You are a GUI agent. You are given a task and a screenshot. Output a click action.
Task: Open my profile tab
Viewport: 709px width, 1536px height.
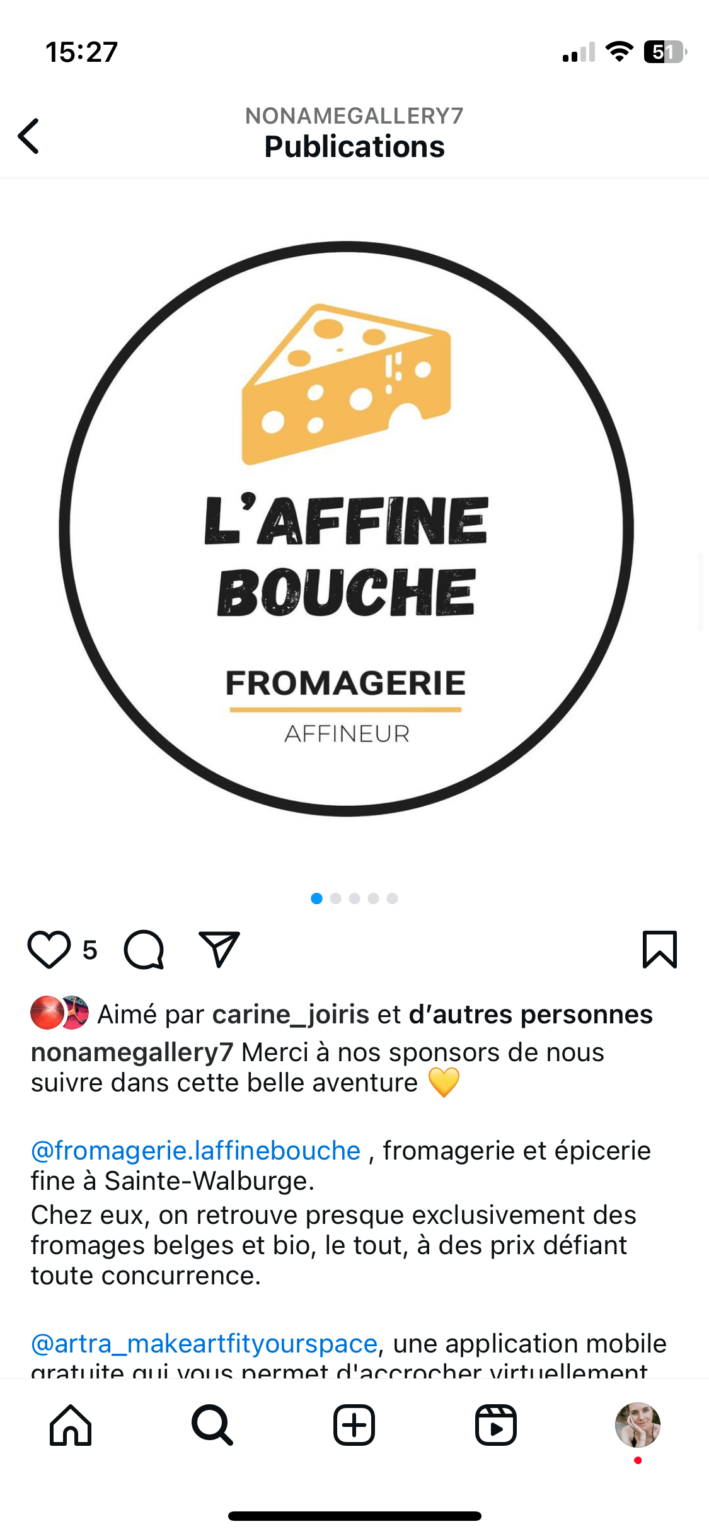point(637,1424)
